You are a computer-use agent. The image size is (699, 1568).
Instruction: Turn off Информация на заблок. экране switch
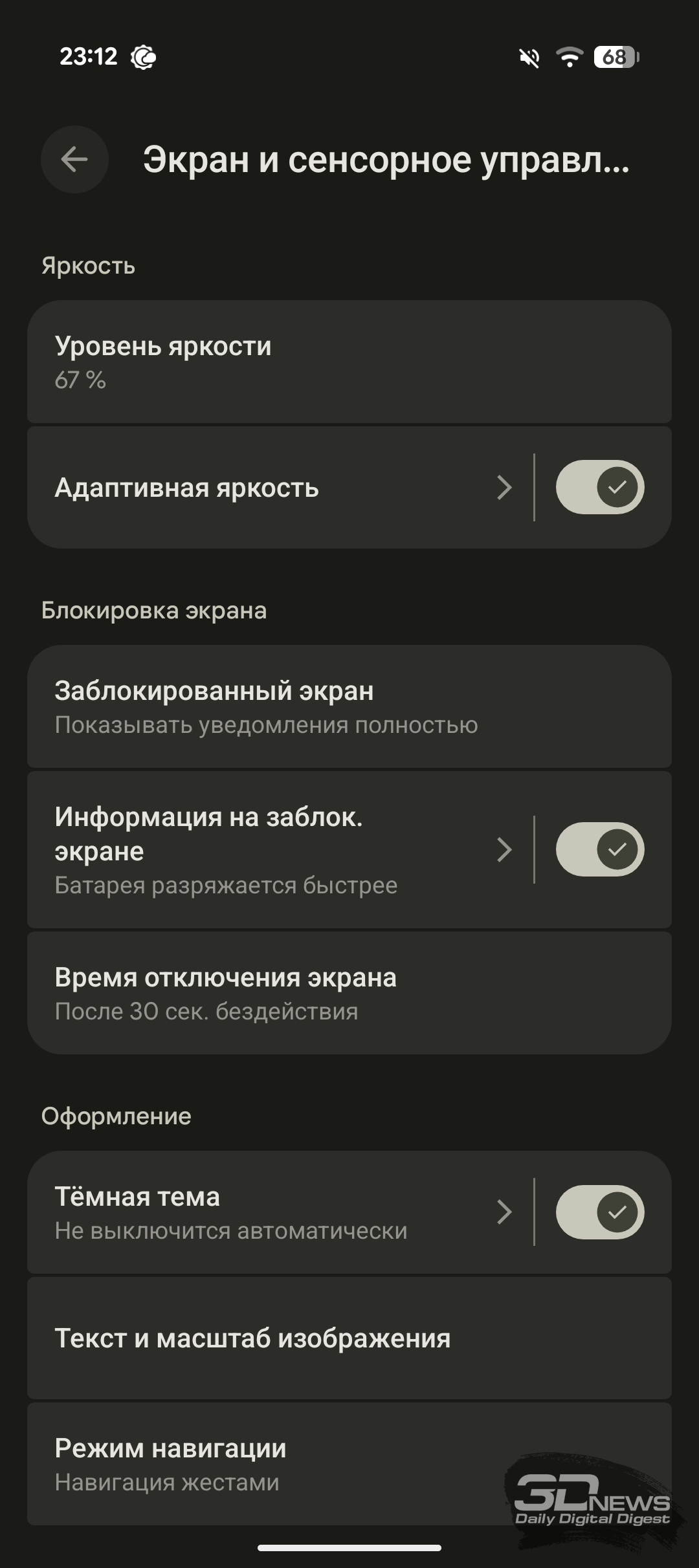click(600, 849)
